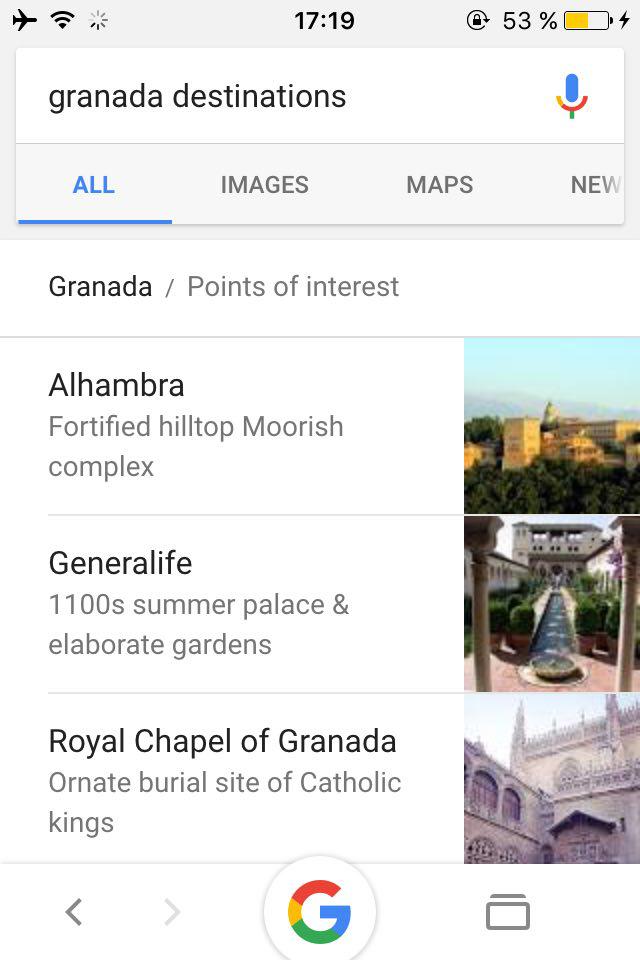Start voice search with the microphone

[571, 97]
